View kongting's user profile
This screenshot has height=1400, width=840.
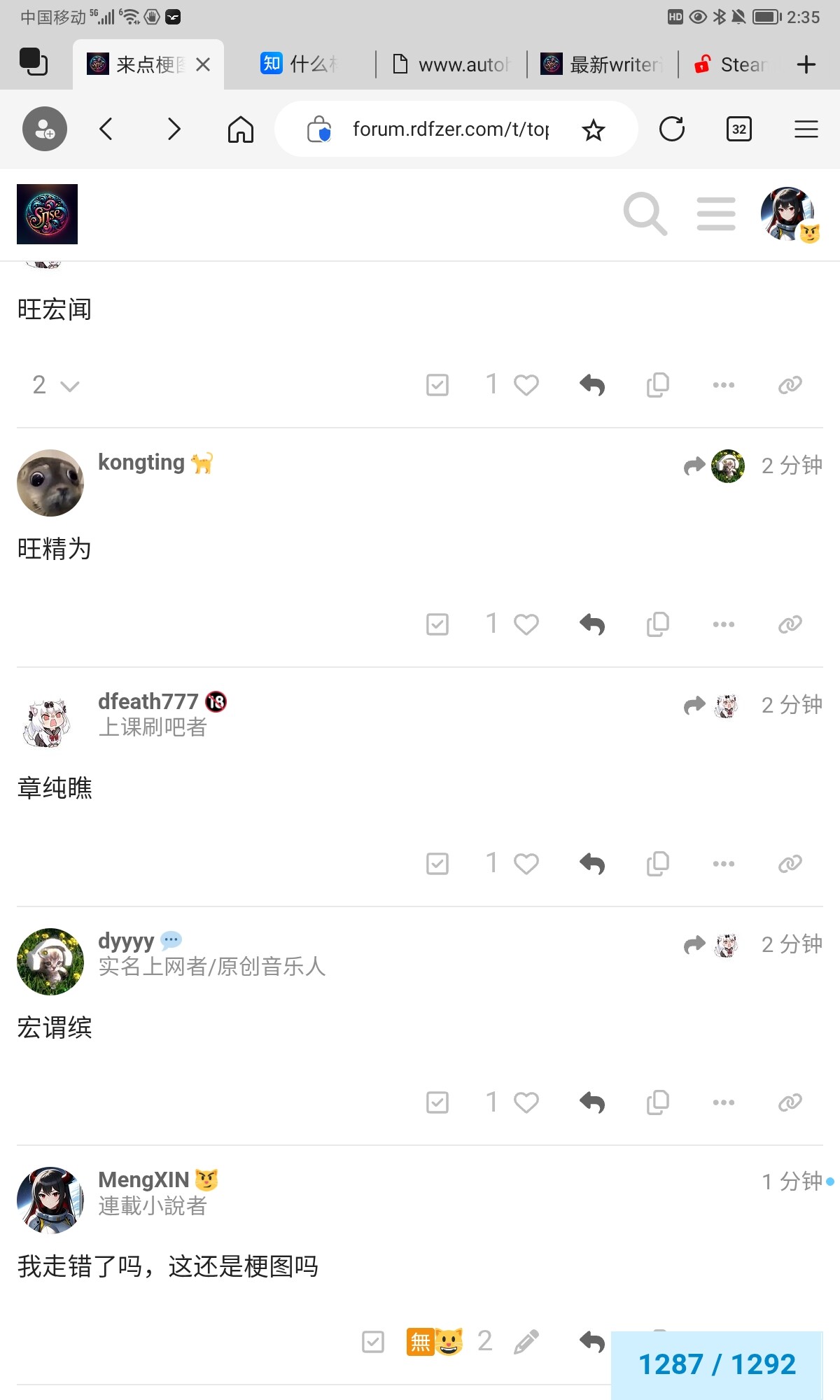(141, 463)
